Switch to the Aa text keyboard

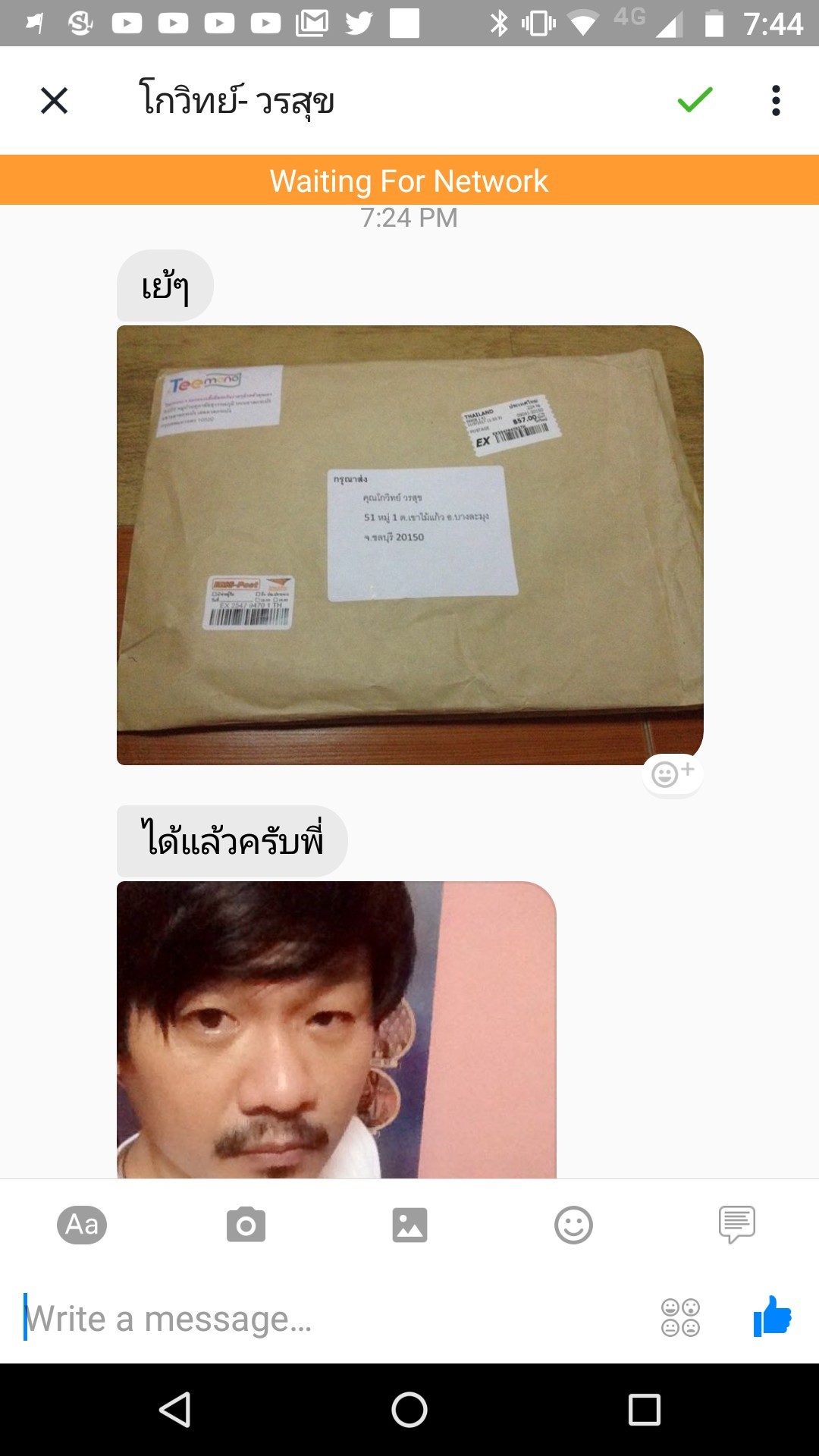tap(82, 1225)
